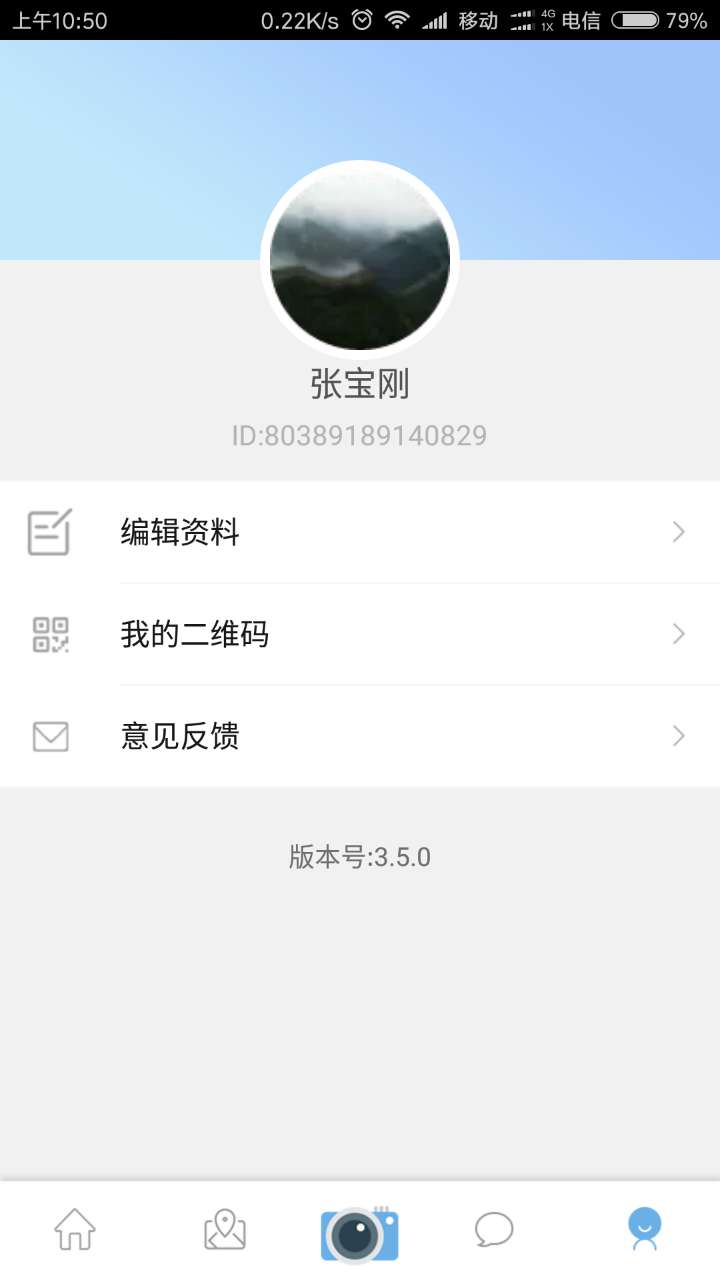This screenshot has height=1280, width=720.
Task: Open 意见反馈 feedback row
Action: click(360, 737)
